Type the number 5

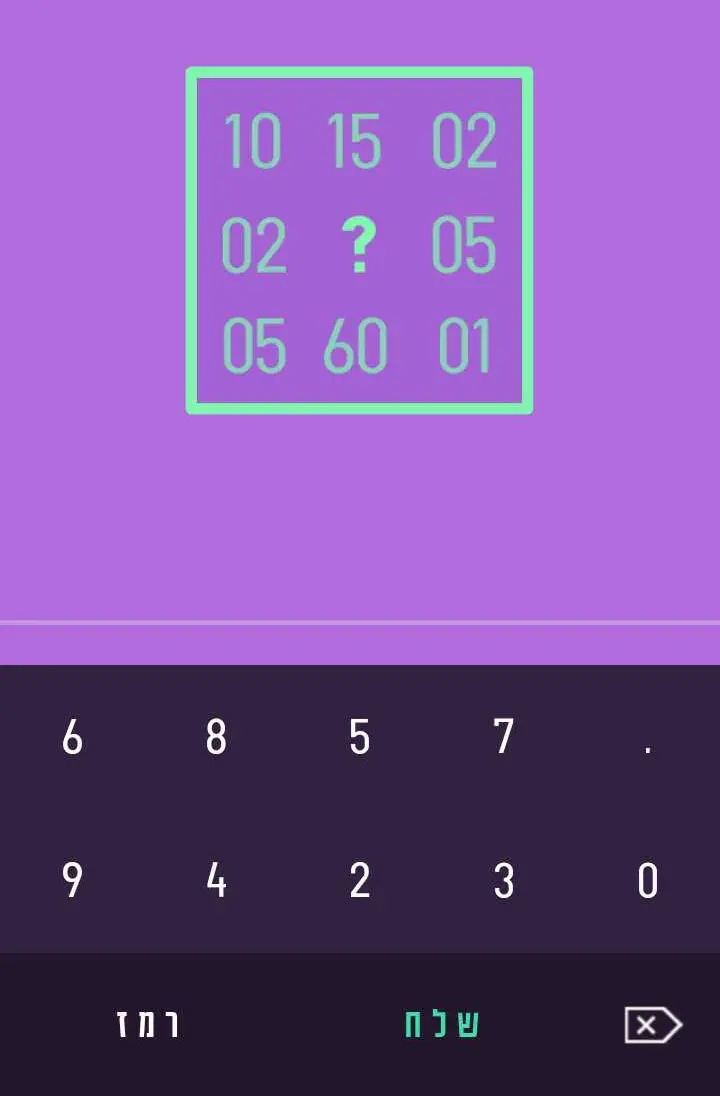[x=360, y=737]
